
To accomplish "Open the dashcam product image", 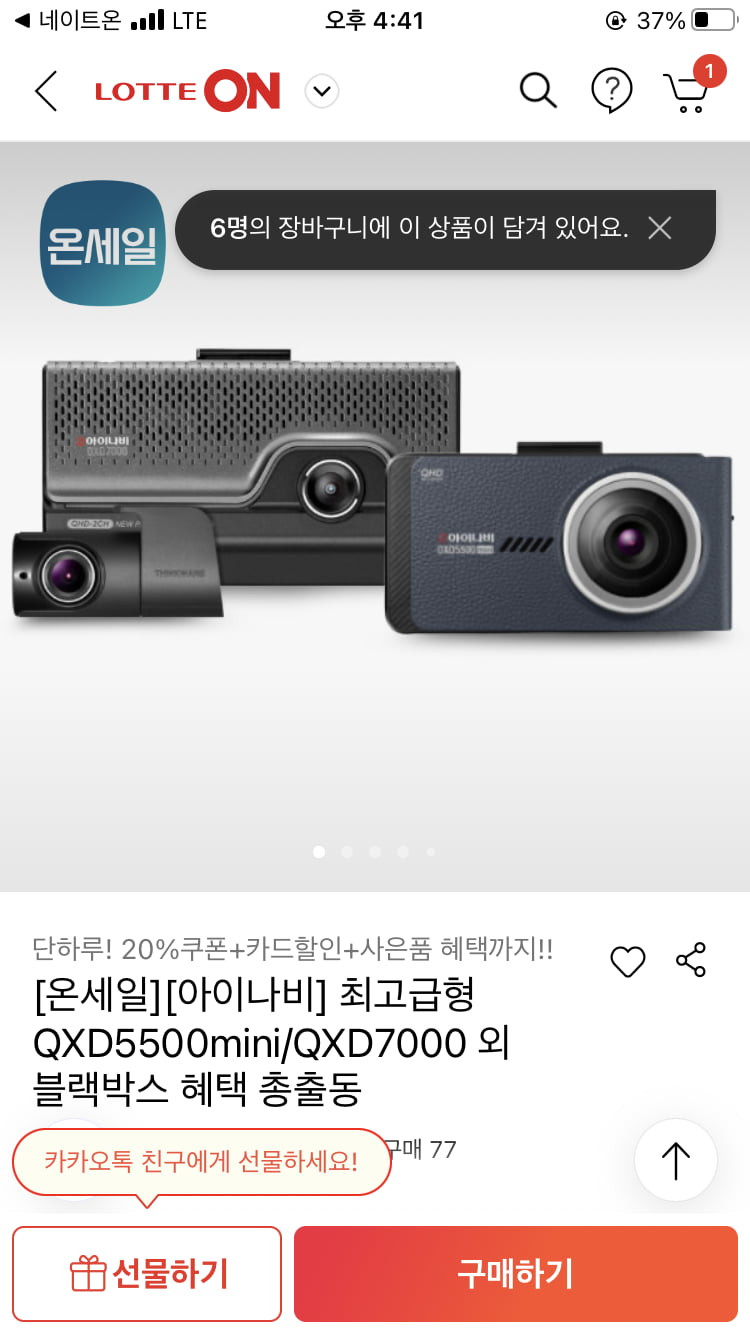I will (375, 520).
